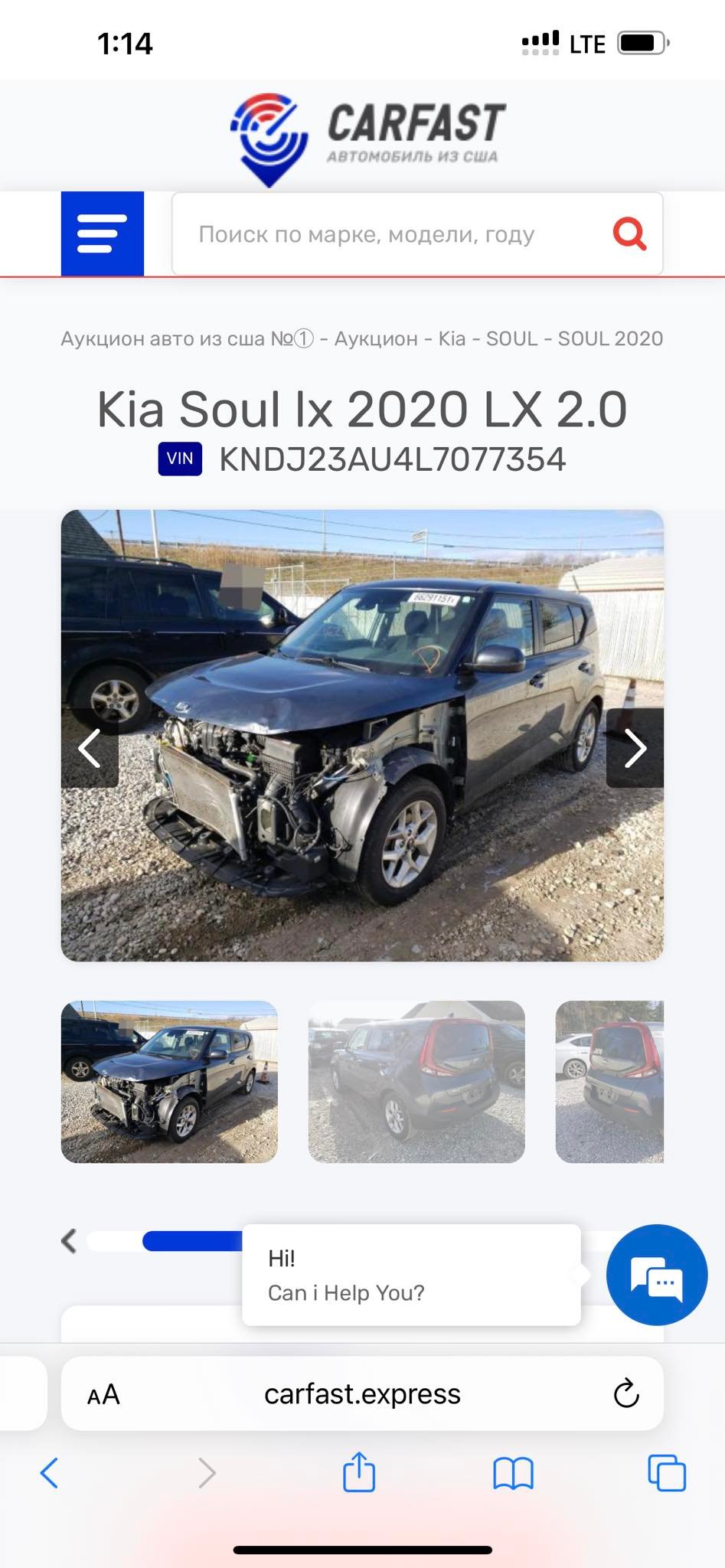This screenshot has width=725, height=1568.
Task: Tap the red search magnifier icon
Action: (x=629, y=234)
